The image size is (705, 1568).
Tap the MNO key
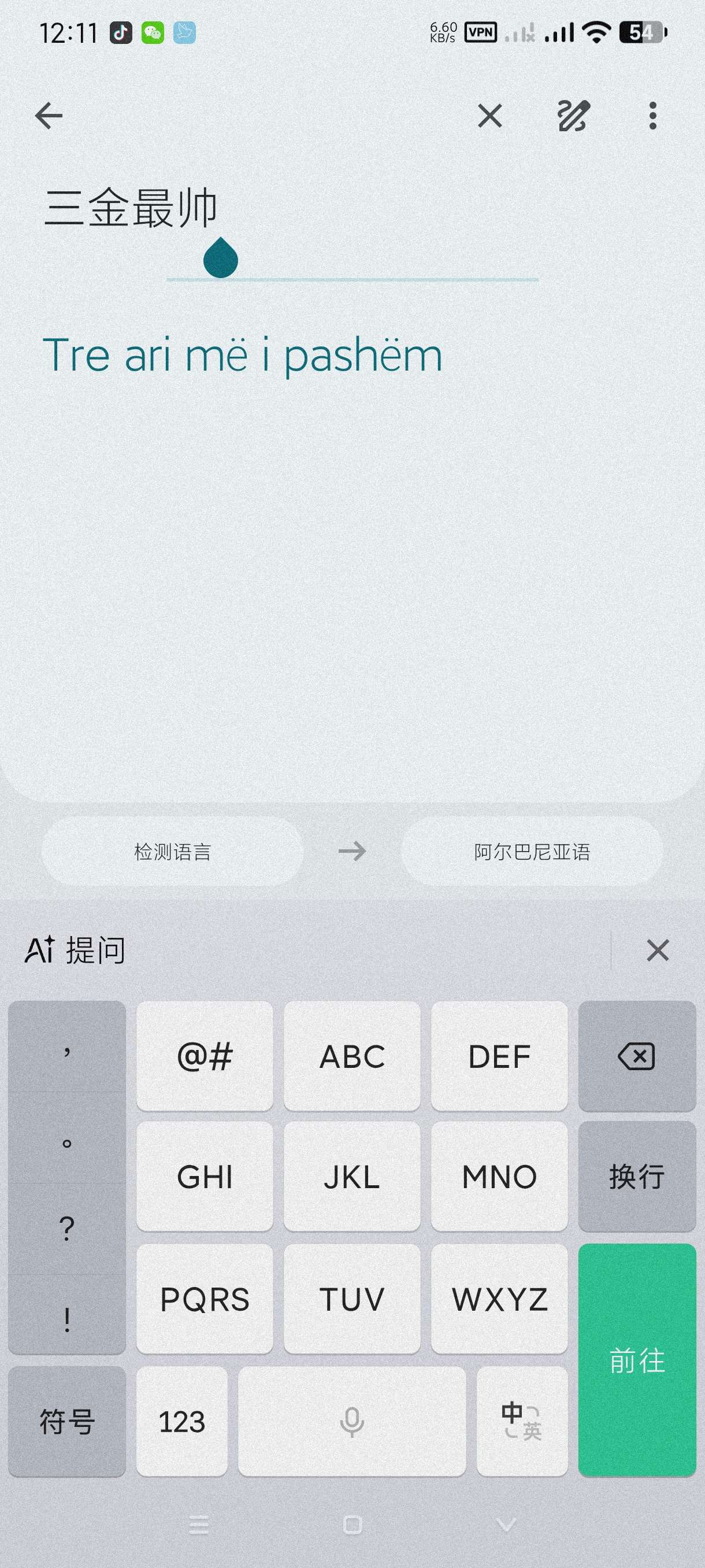pyautogui.click(x=499, y=1176)
